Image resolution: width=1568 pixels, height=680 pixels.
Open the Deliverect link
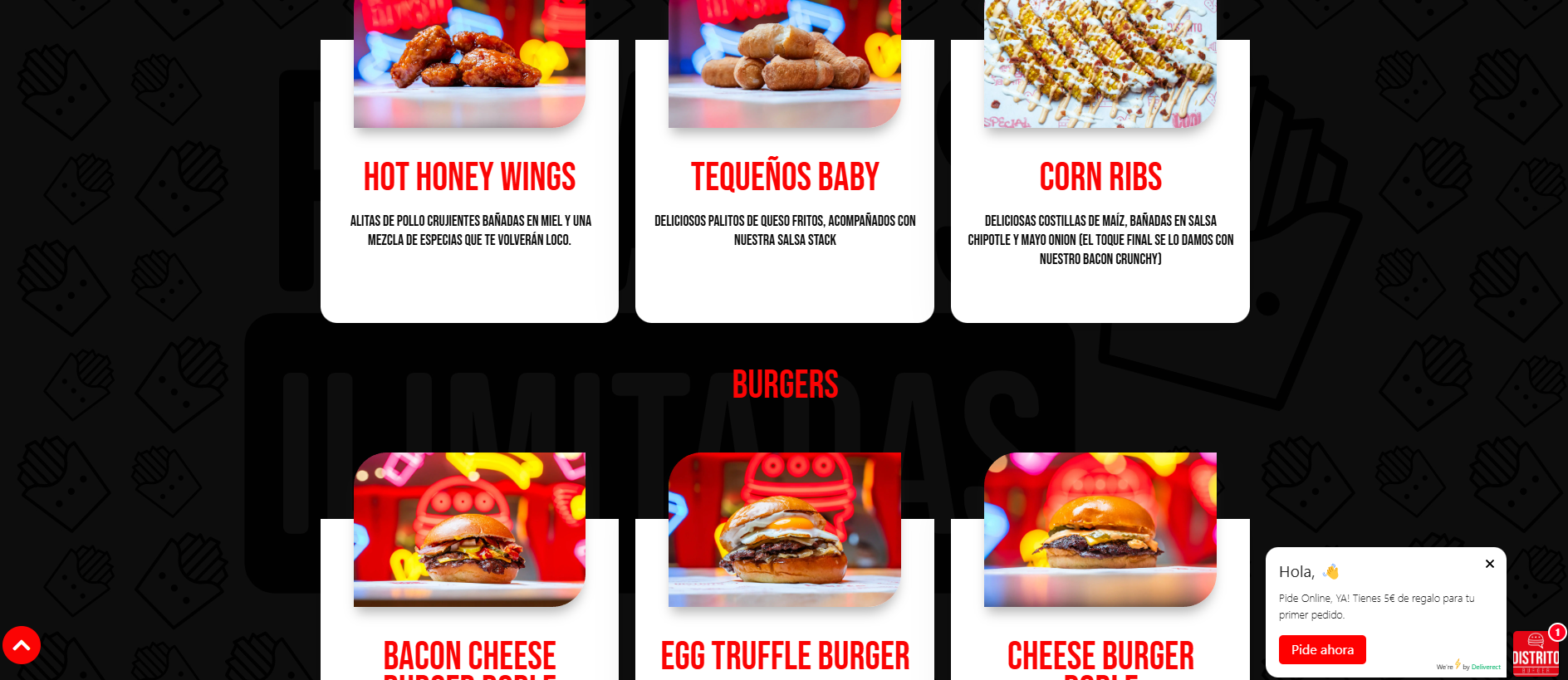(x=1485, y=667)
